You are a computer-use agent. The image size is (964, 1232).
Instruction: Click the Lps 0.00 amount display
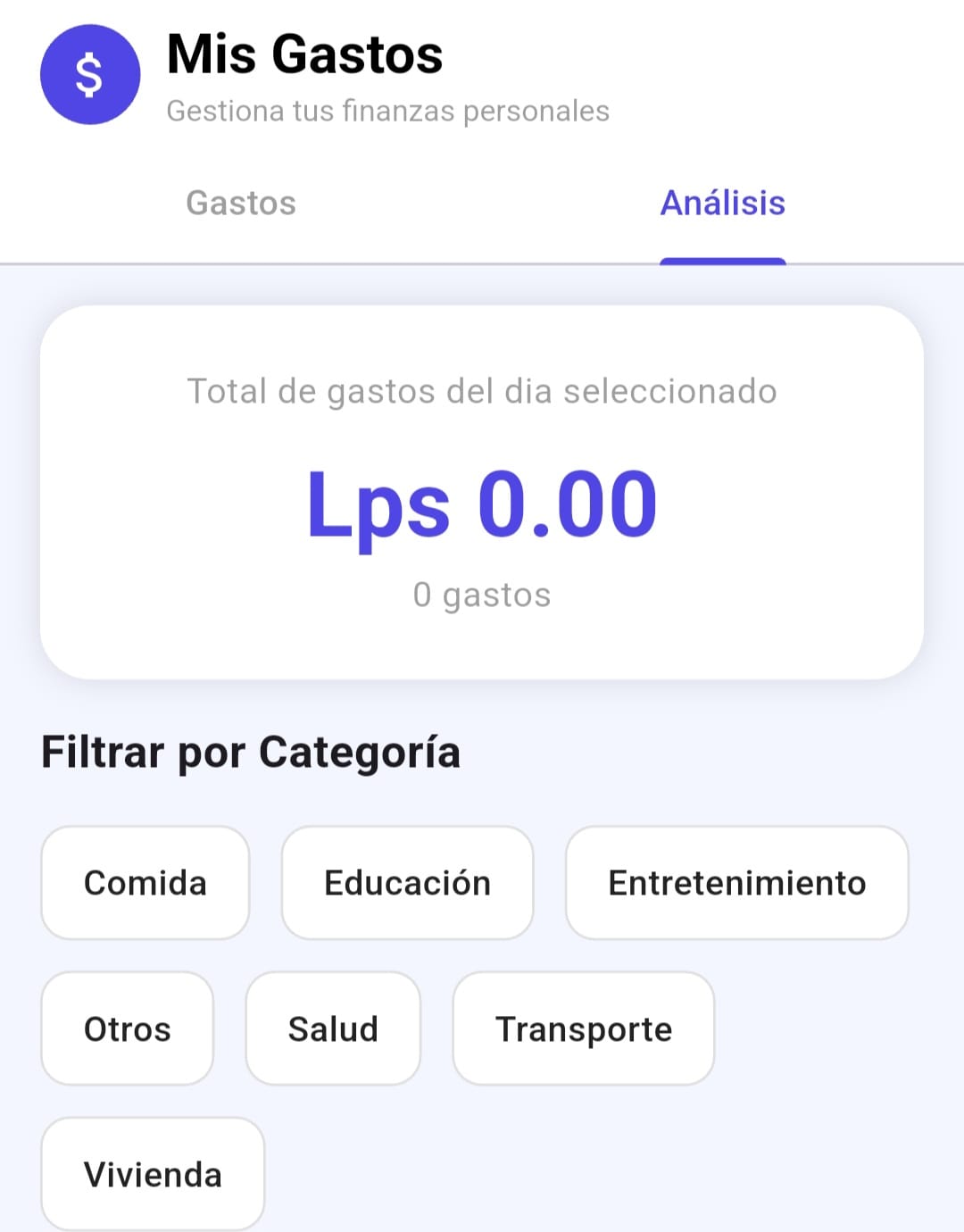click(480, 504)
